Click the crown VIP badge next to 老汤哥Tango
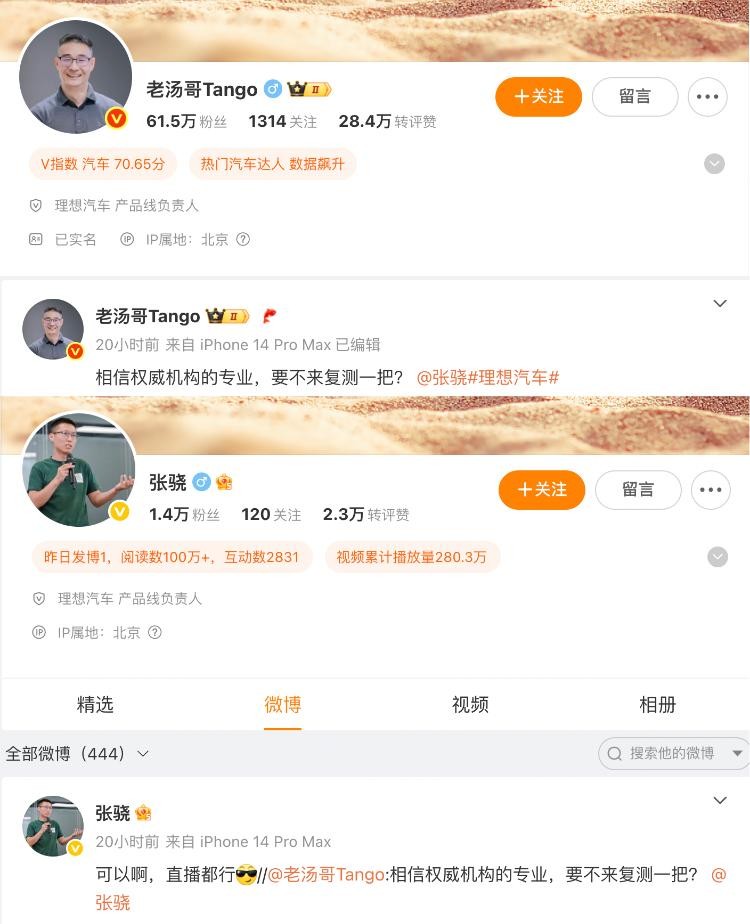The width and height of the screenshot is (750, 924). tap(300, 89)
